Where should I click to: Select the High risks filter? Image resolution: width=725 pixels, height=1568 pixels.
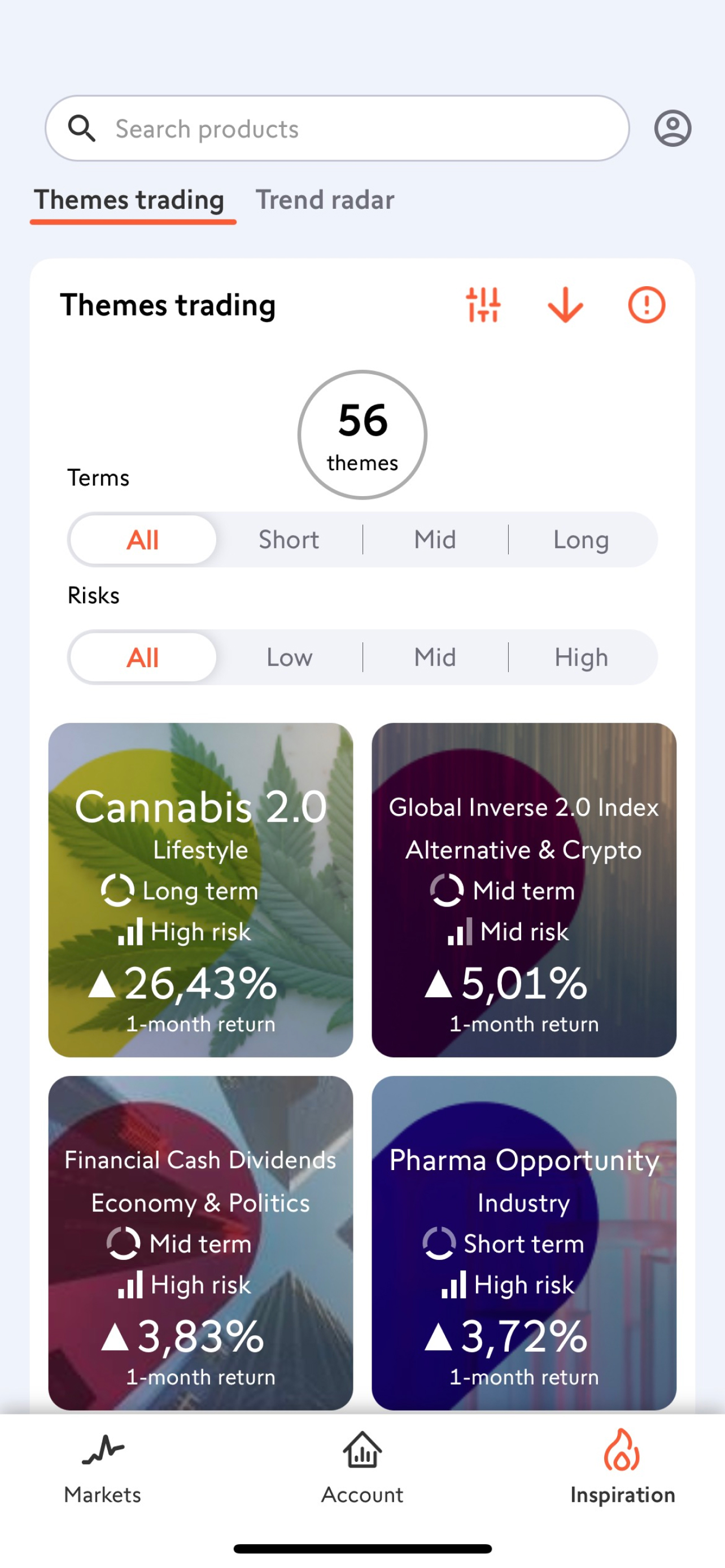coord(580,658)
